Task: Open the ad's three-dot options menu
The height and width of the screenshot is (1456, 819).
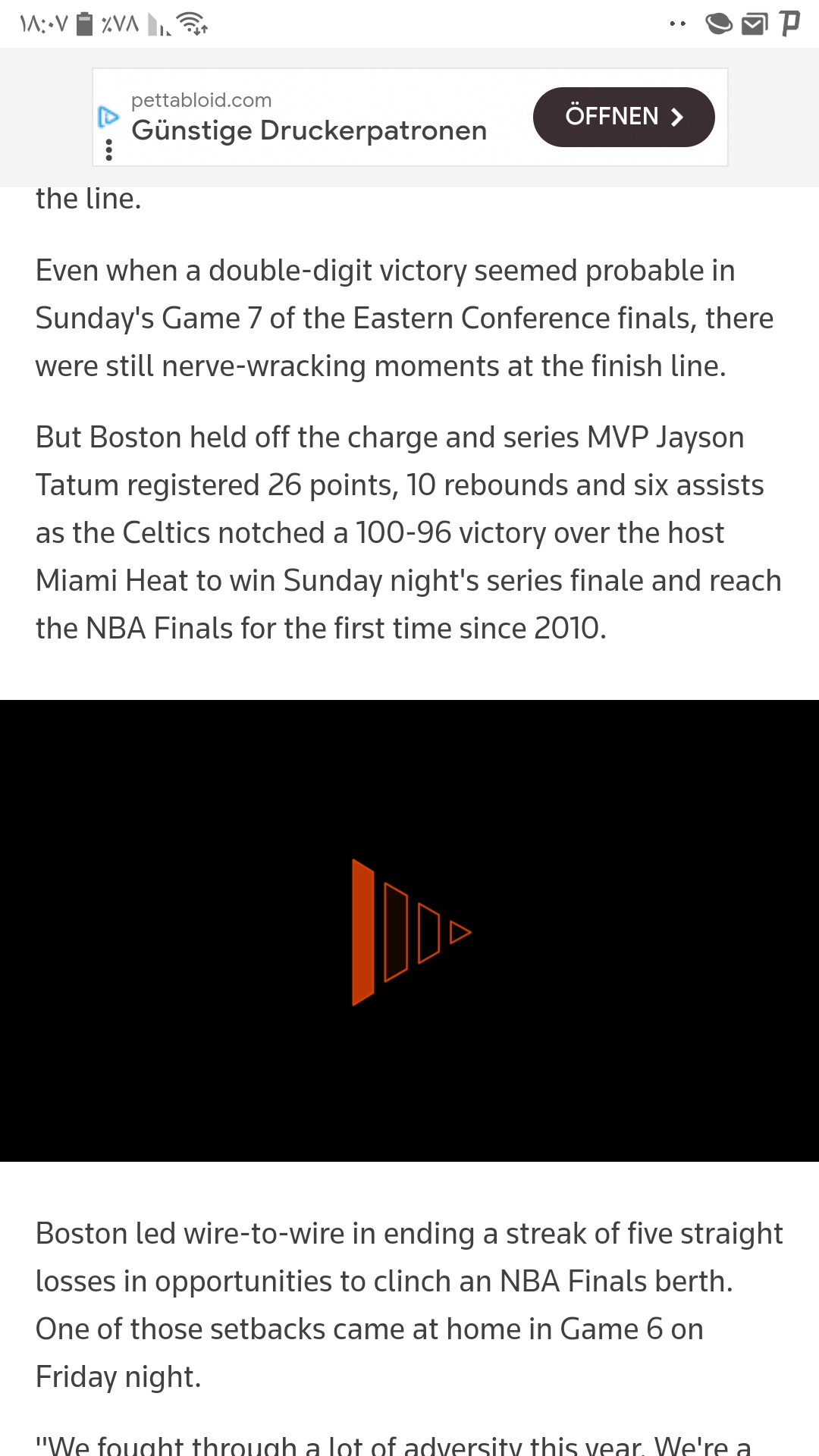Action: tap(109, 150)
